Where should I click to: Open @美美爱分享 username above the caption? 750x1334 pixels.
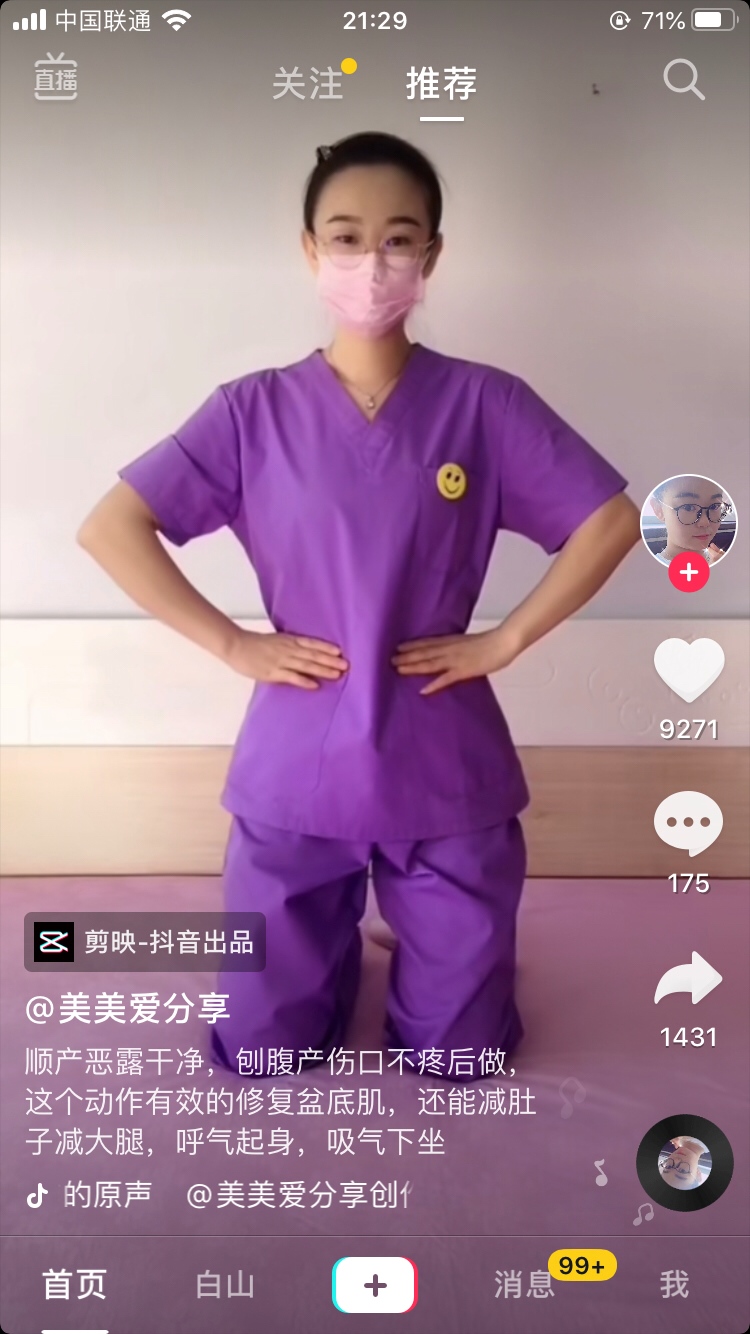tap(128, 1009)
